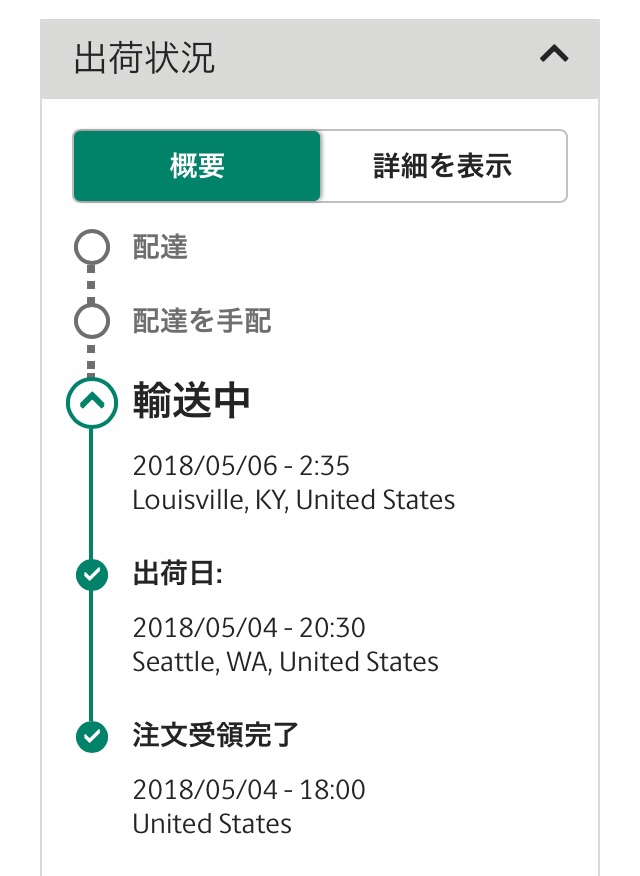Switch to the 概要 tab
The width and height of the screenshot is (640, 876).
(x=197, y=166)
